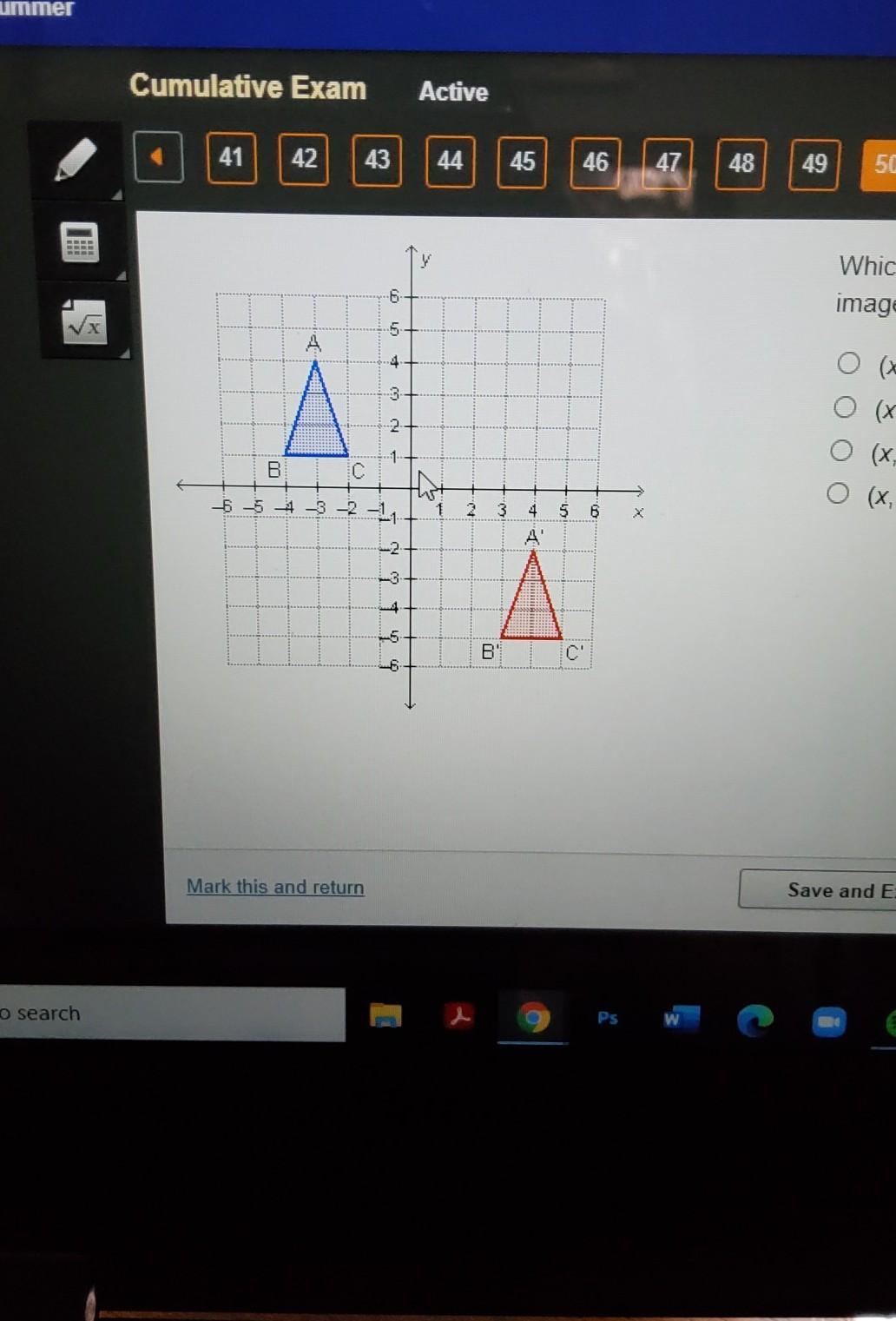Launch Word from the taskbar
896x1321 pixels.
tap(681, 1019)
